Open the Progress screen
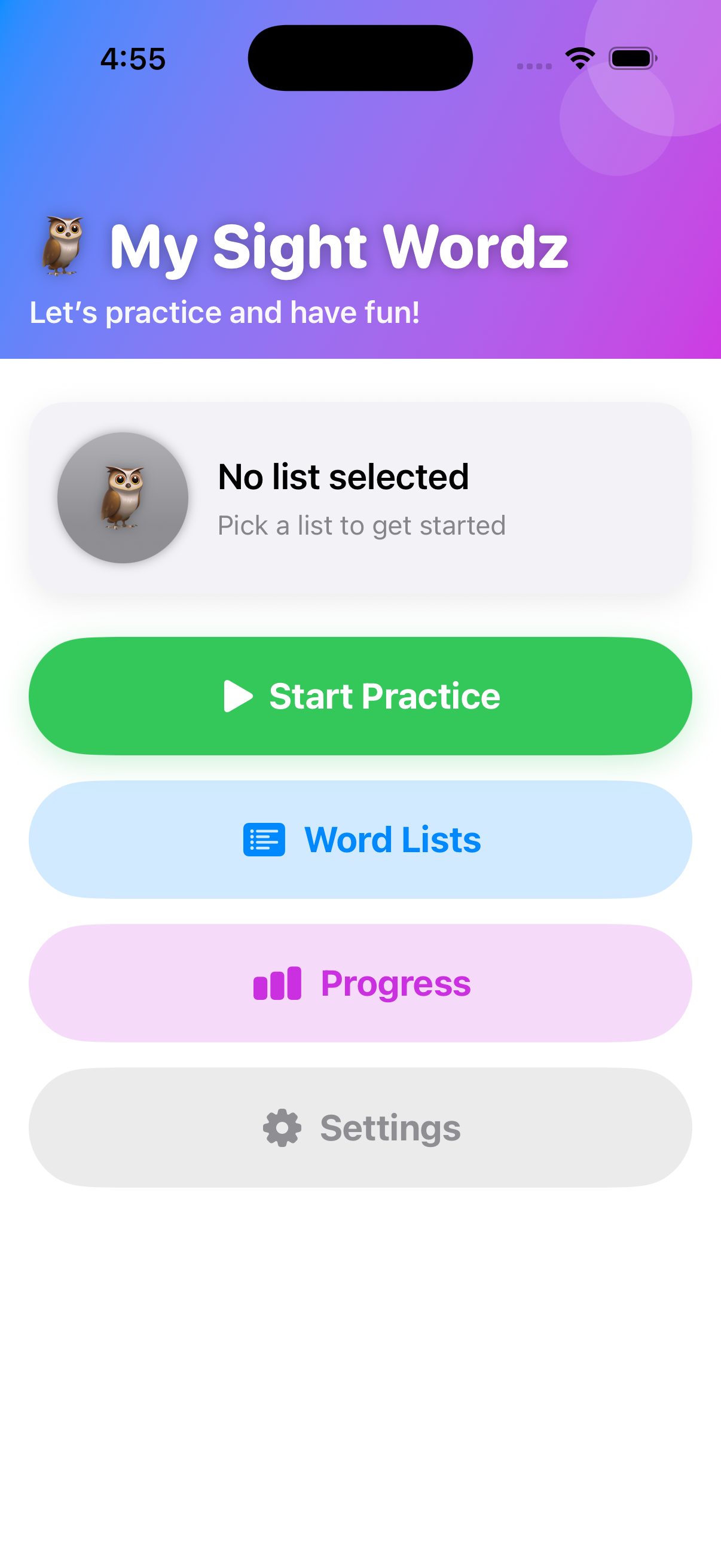Viewport: 721px width, 1568px height. click(x=360, y=983)
